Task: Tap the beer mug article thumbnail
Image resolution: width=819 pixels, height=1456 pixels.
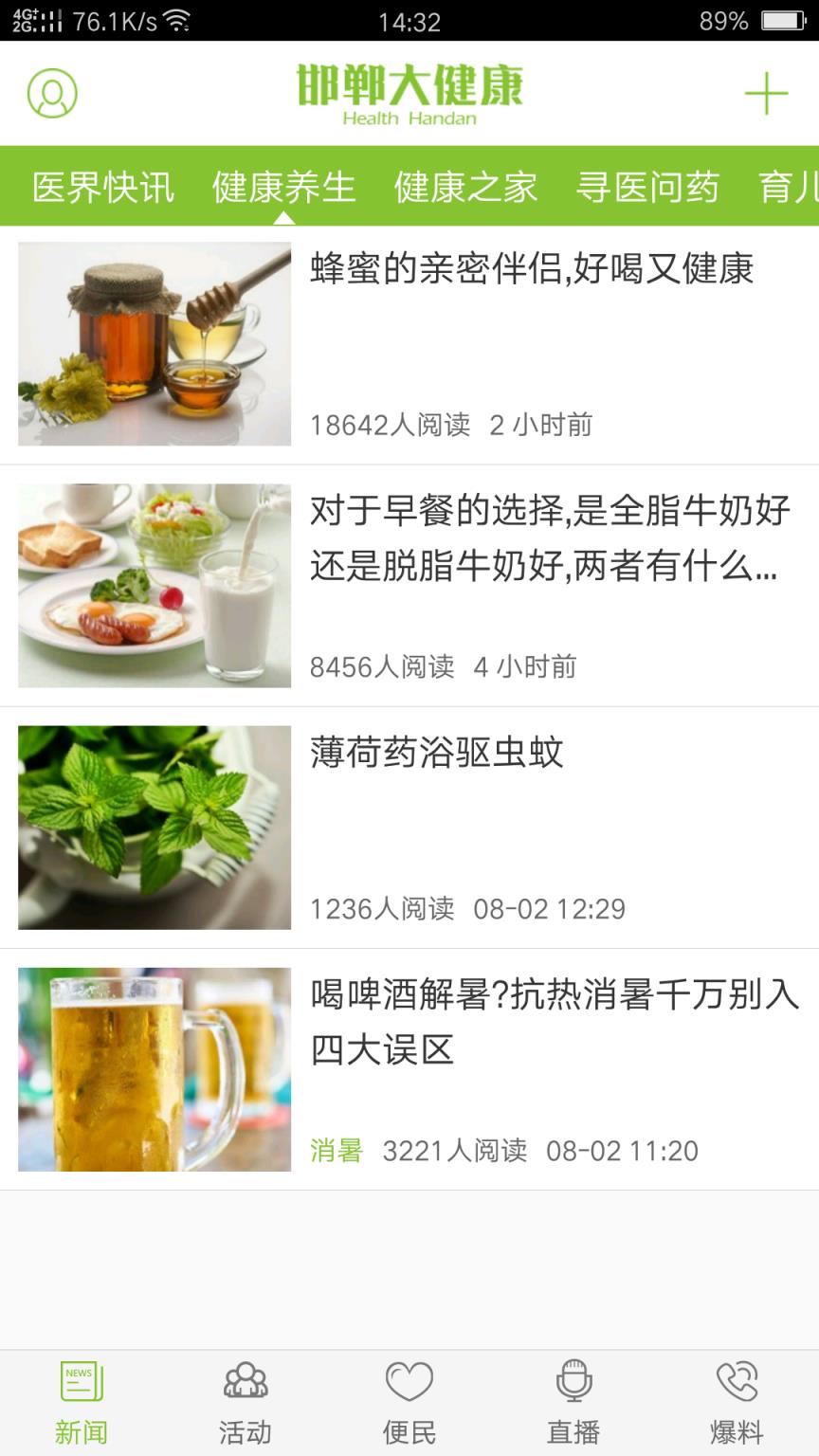Action: click(154, 1069)
